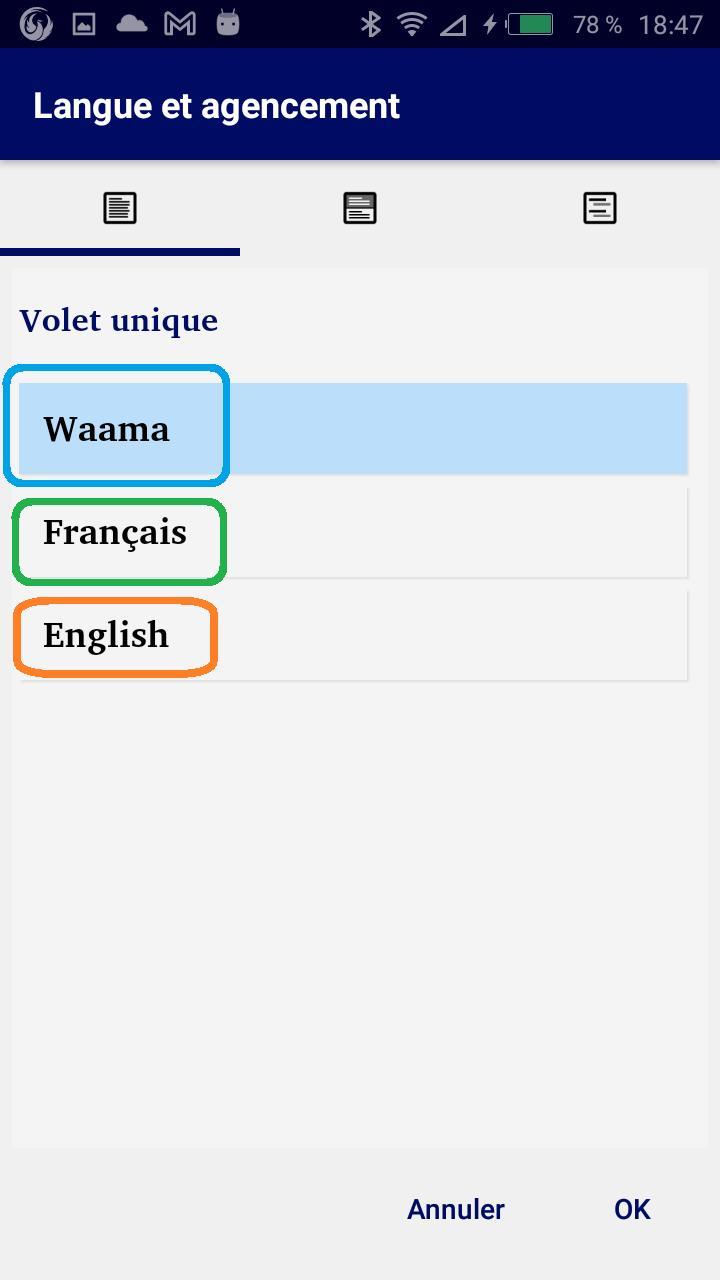Screen dimensions: 720x1280
Task: Tap the highlighted Waama selection row
Action: (352, 428)
